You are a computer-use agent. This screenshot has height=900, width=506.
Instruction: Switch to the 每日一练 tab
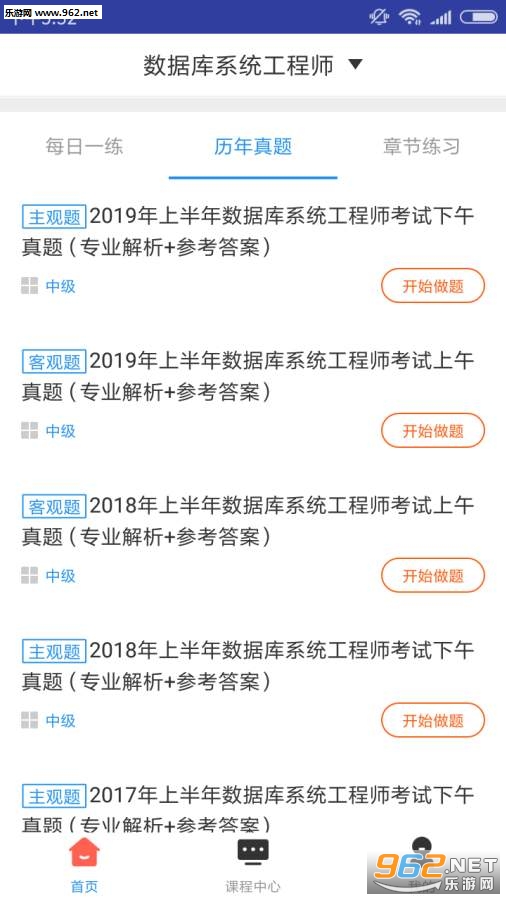pos(84,146)
